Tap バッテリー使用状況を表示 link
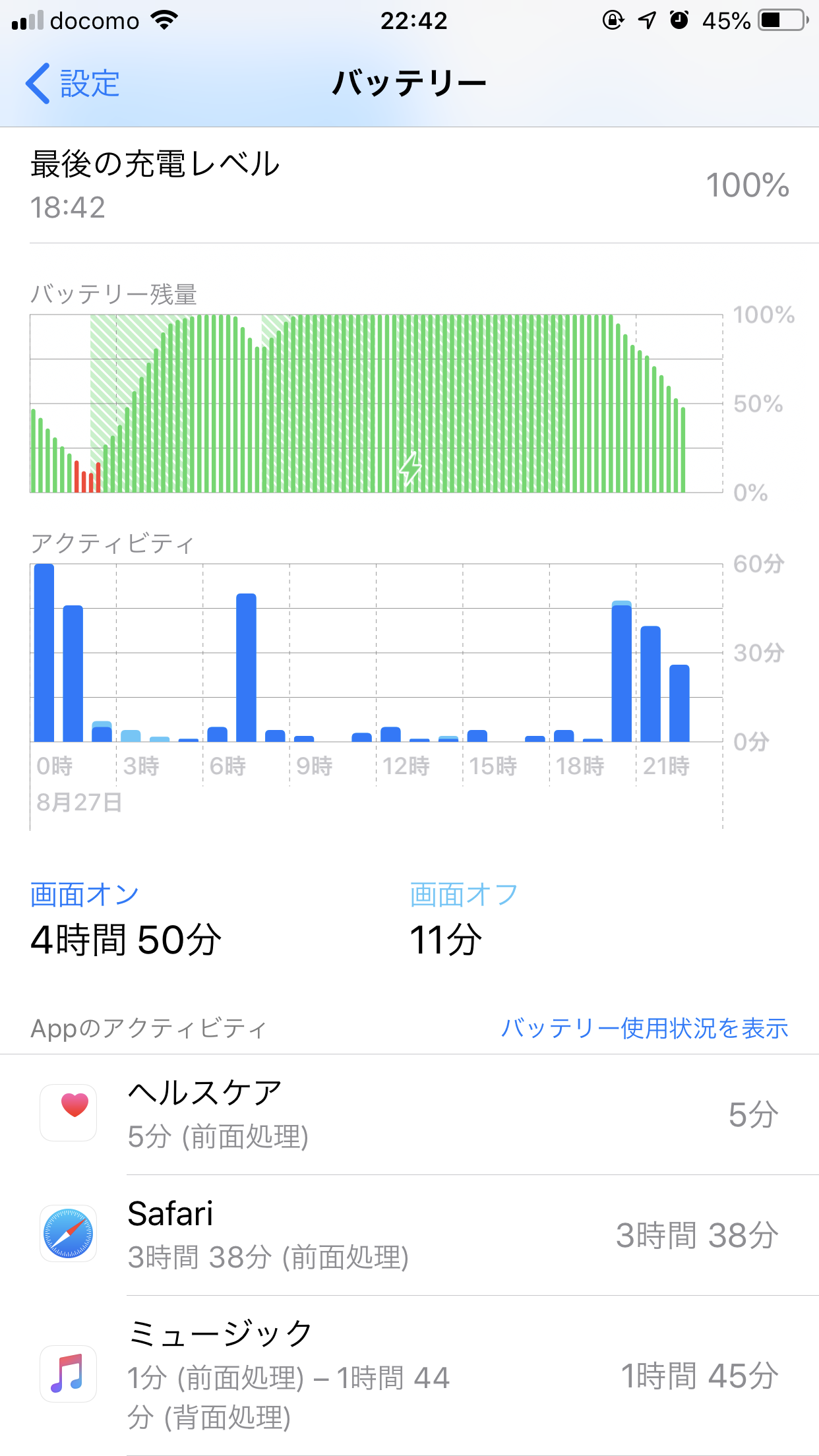 pyautogui.click(x=644, y=1028)
